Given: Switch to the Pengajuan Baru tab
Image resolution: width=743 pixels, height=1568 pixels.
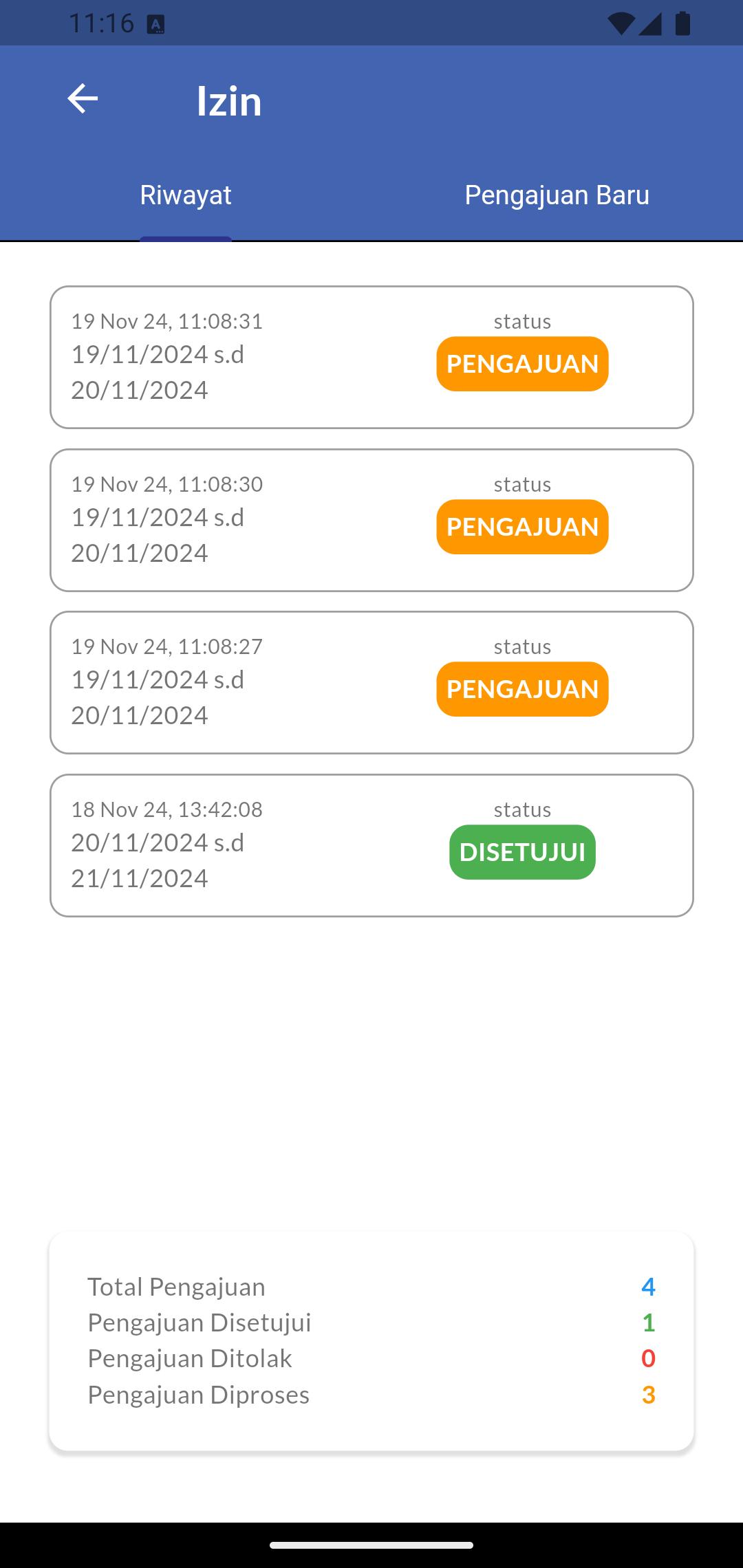Looking at the screenshot, I should click(557, 195).
